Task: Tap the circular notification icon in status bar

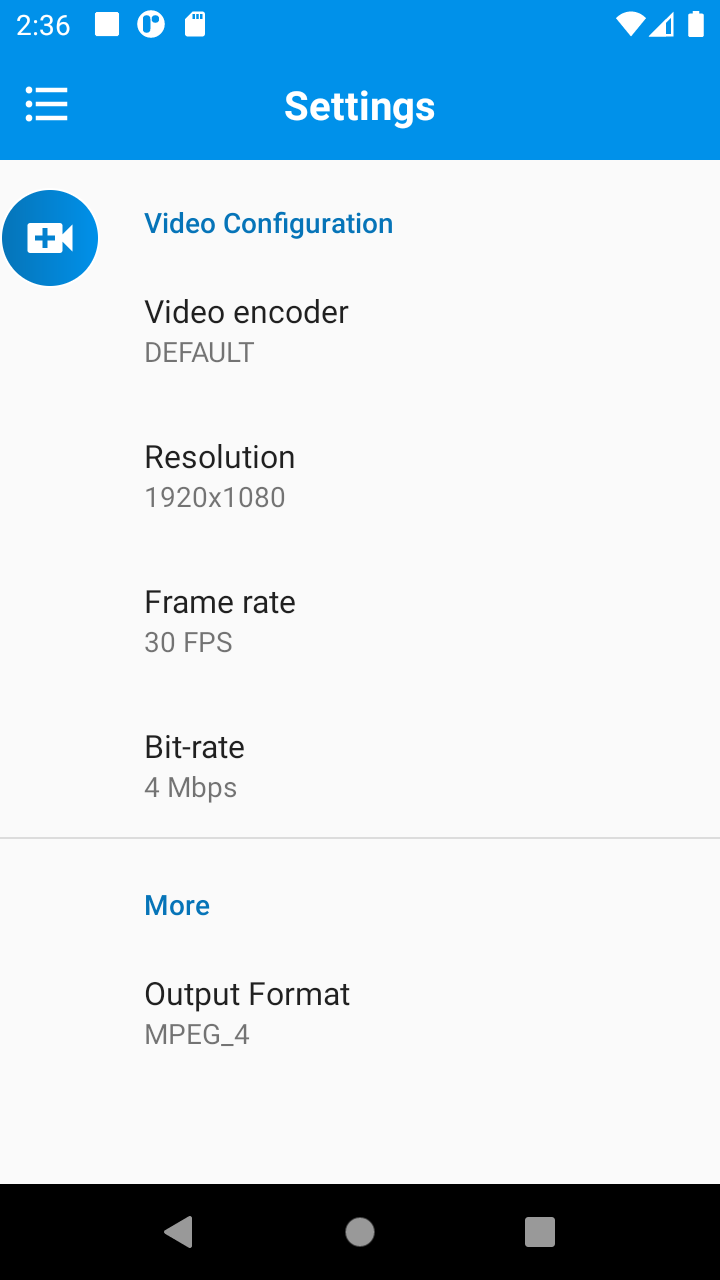Action: coord(150,24)
